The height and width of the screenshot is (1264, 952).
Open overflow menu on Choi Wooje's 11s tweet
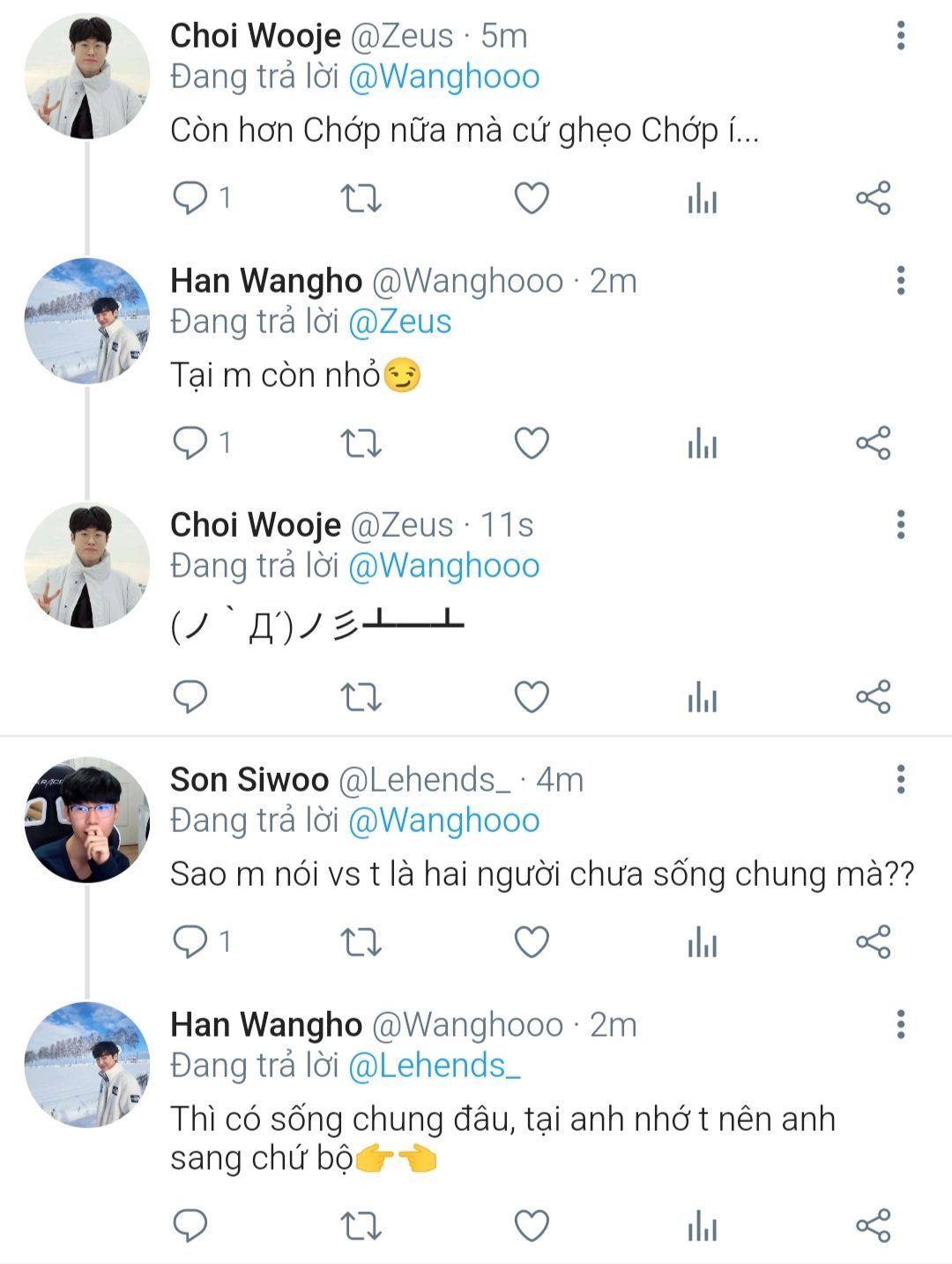coord(900,524)
